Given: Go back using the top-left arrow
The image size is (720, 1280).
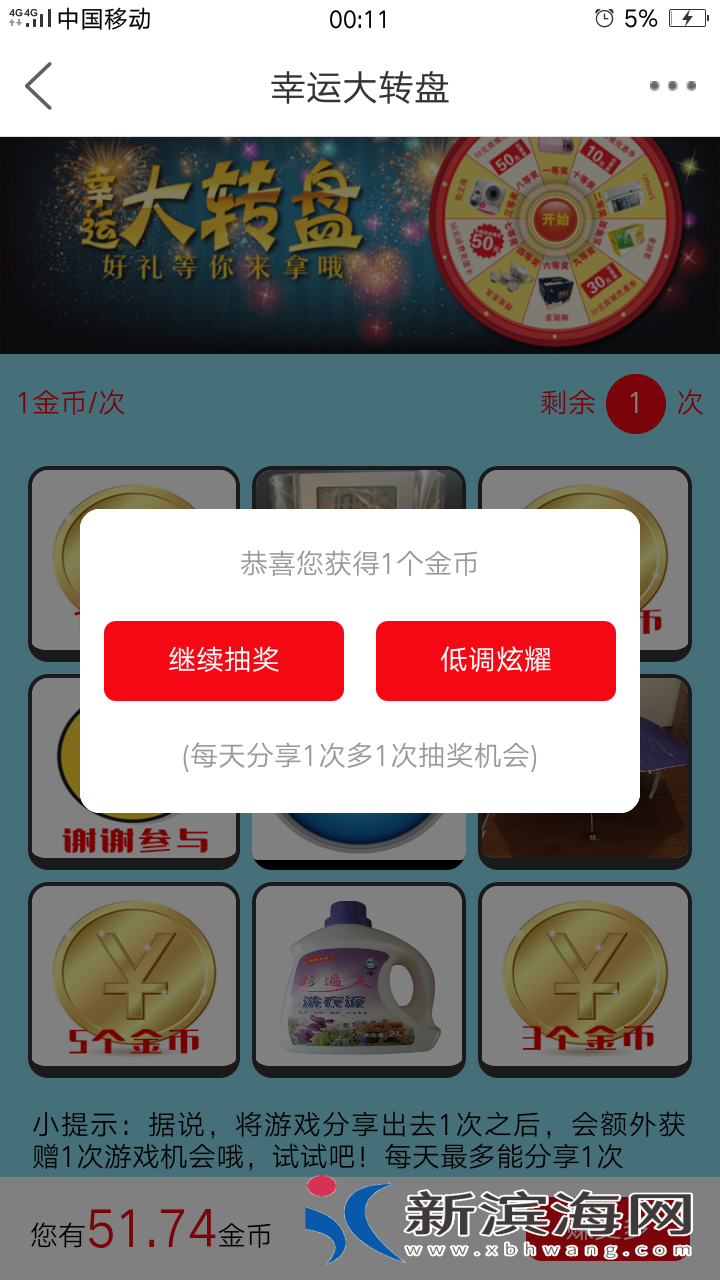Looking at the screenshot, I should tap(38, 87).
